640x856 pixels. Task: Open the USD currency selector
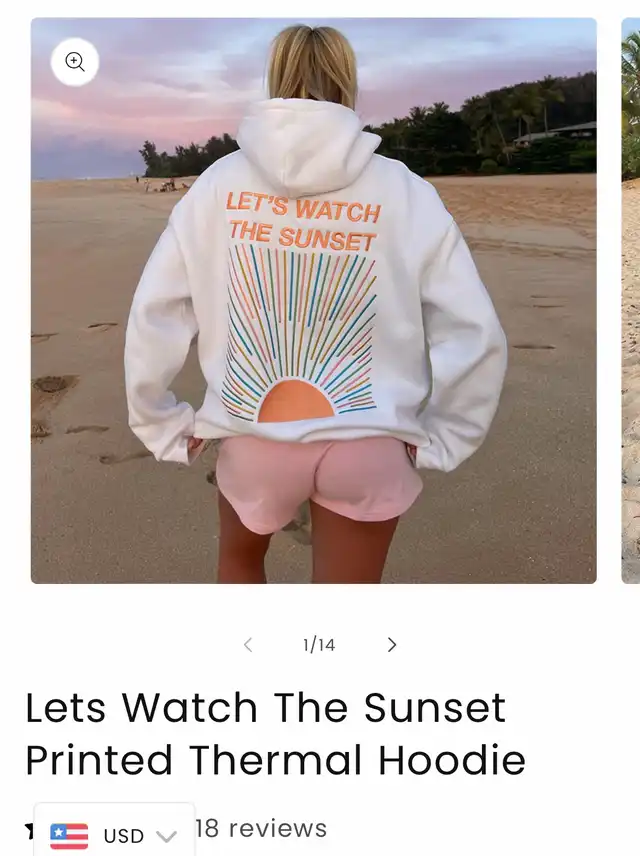(114, 835)
